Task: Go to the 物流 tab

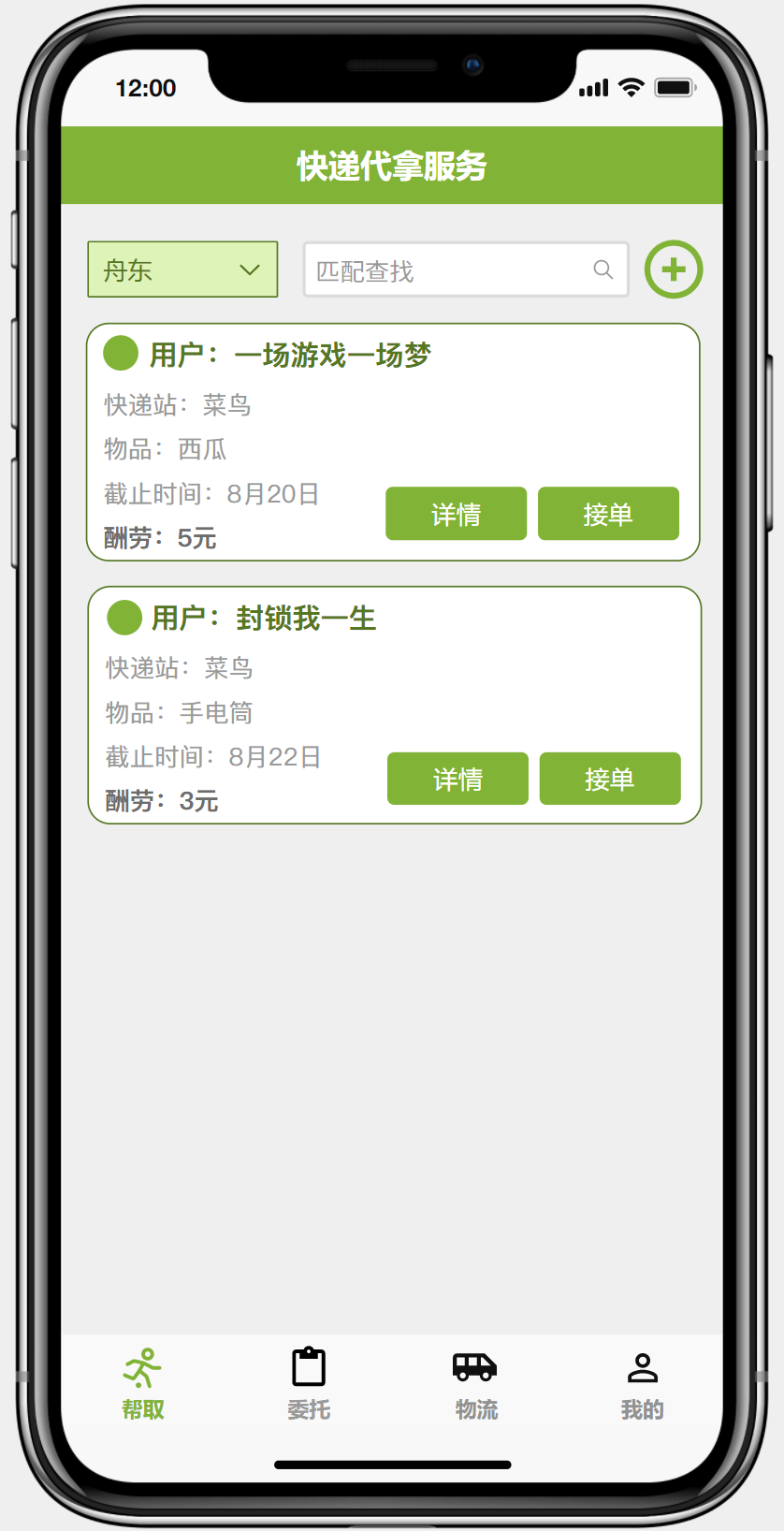Action: pyautogui.click(x=475, y=1384)
